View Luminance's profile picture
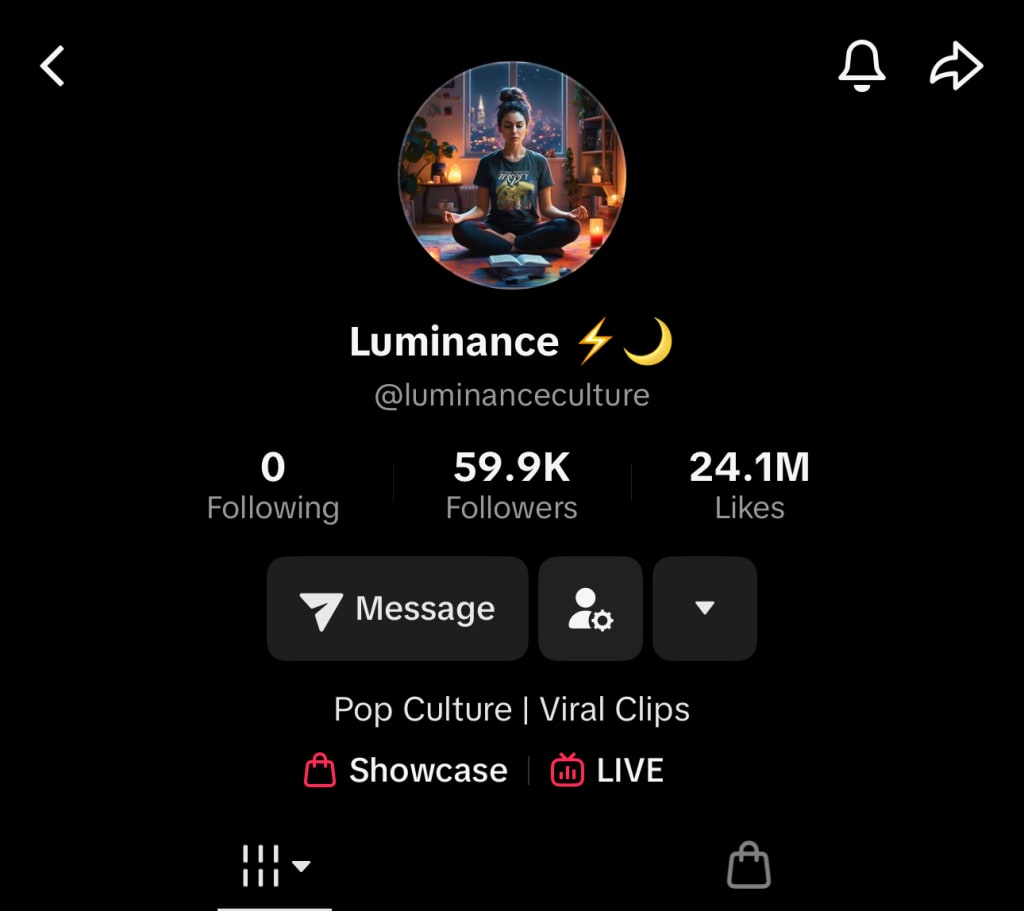Viewport: 1024px width, 911px height. (x=512, y=176)
